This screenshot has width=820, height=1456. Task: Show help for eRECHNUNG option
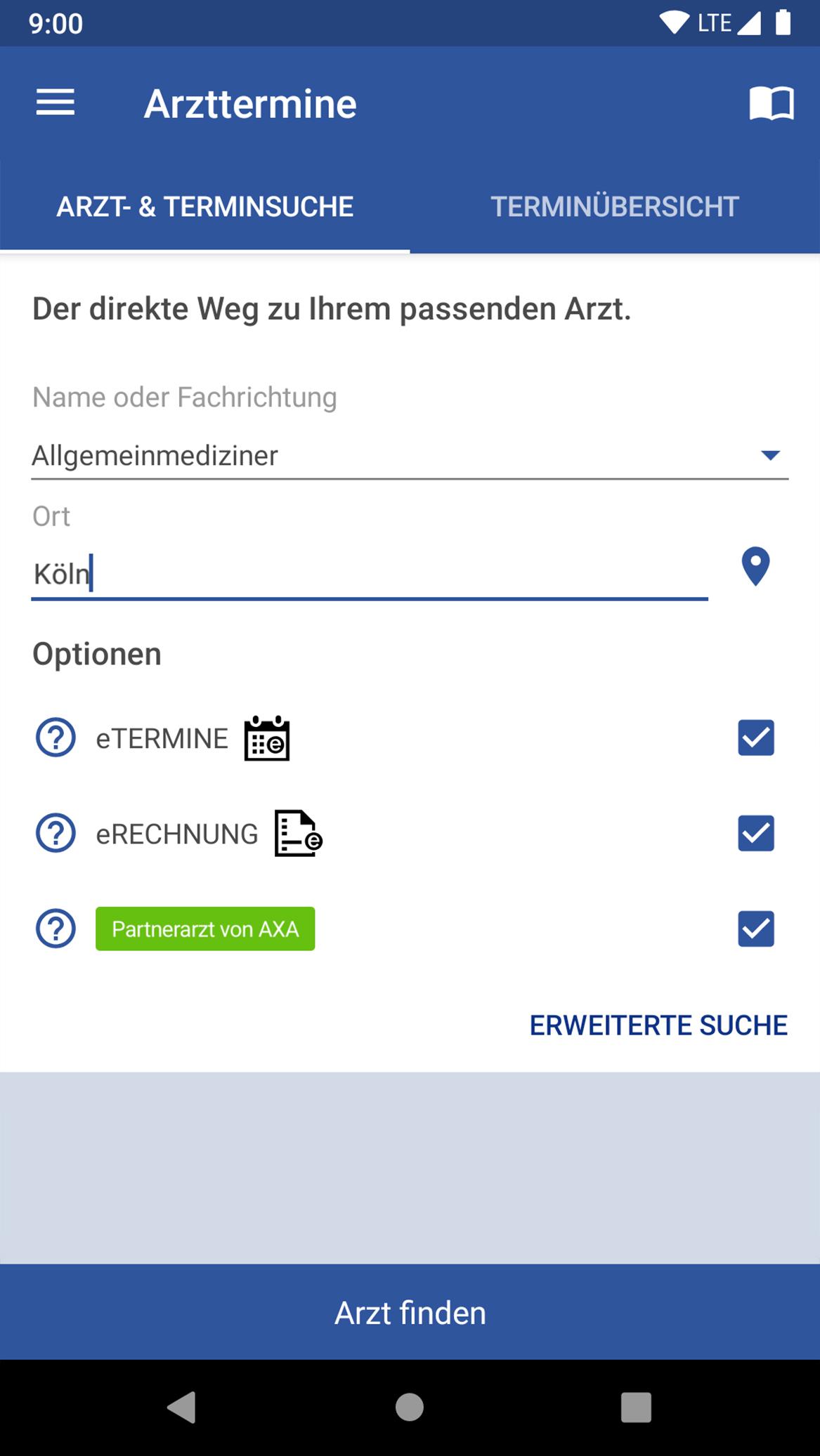coord(56,834)
